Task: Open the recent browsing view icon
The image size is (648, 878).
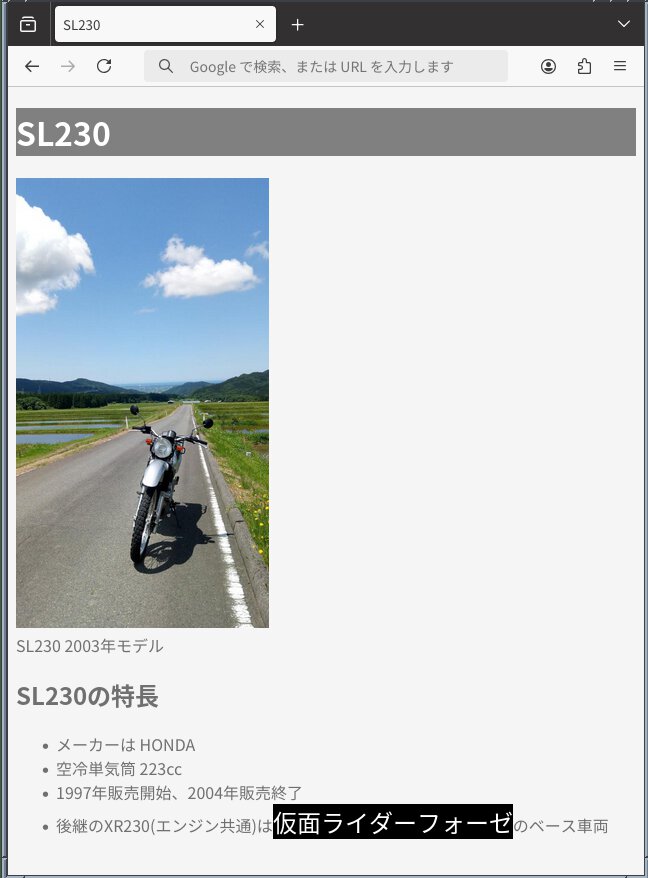Action: coord(28,24)
